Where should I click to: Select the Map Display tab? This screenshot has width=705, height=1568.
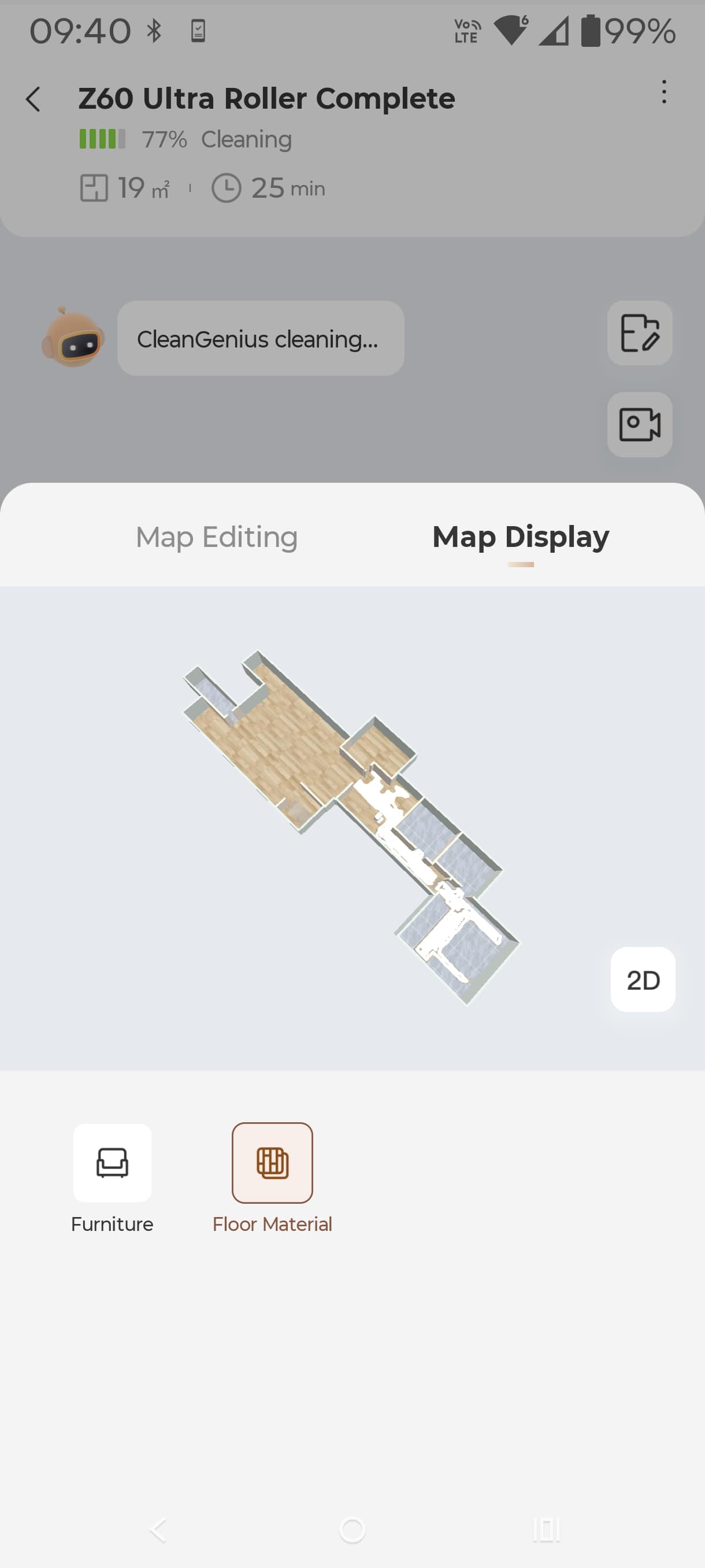click(520, 537)
